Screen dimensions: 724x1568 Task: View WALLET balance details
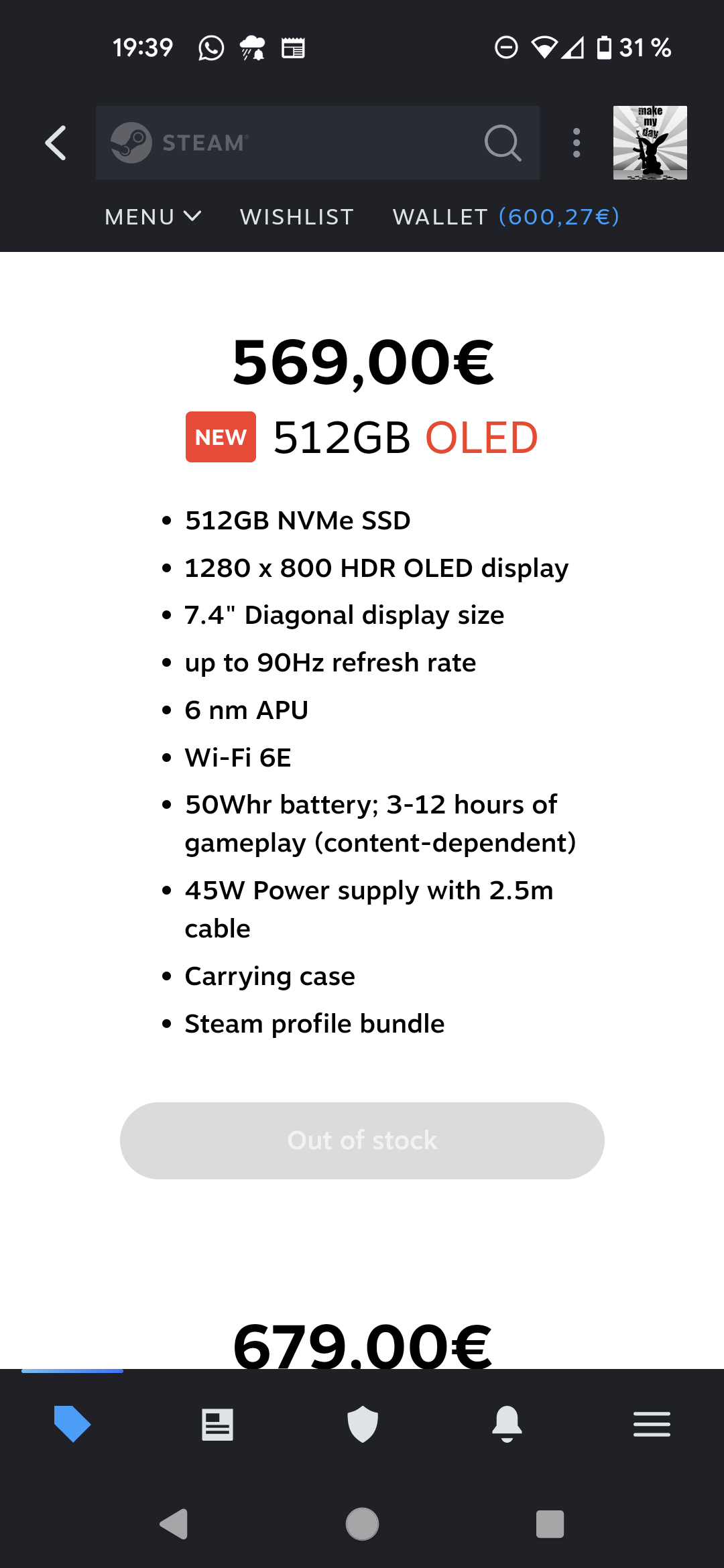[x=506, y=216]
